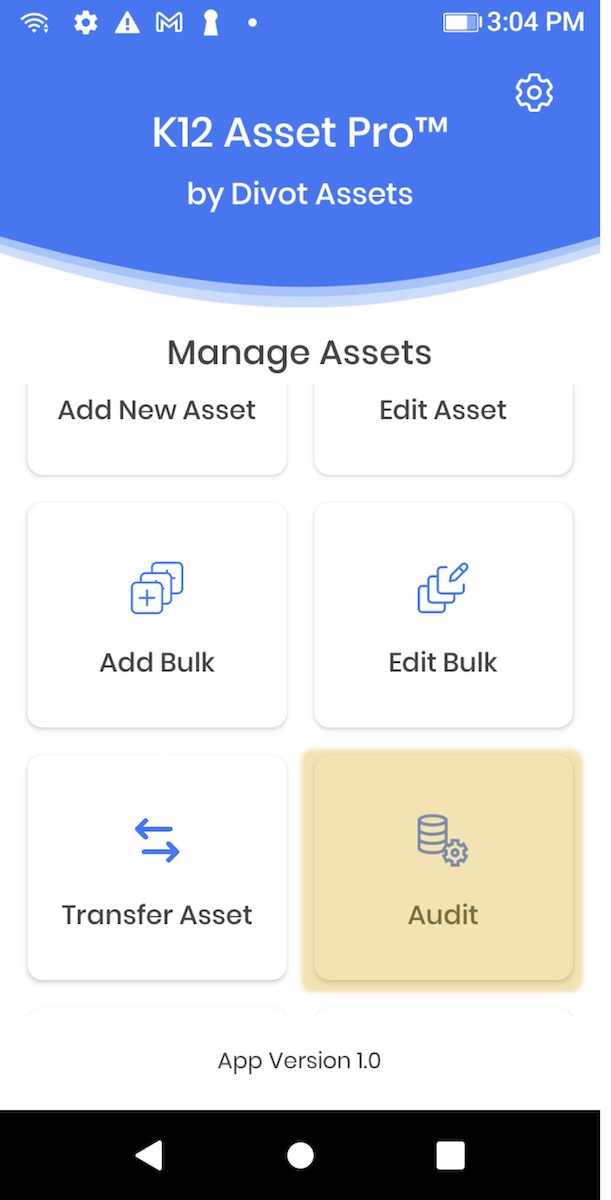Tap the Transfer Asset card
611x1200 pixels.
coord(157,867)
